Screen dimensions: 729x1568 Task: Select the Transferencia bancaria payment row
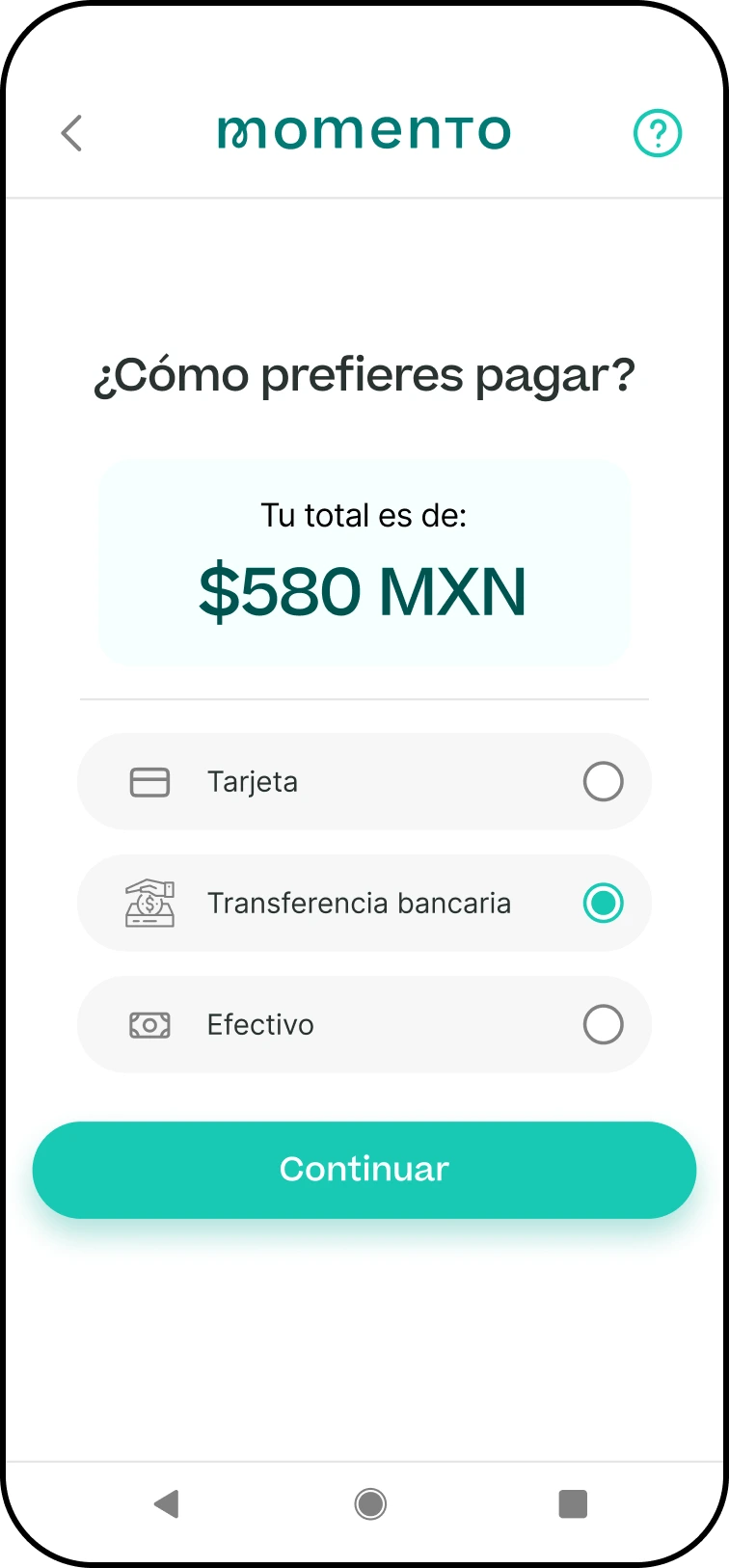coord(364,903)
